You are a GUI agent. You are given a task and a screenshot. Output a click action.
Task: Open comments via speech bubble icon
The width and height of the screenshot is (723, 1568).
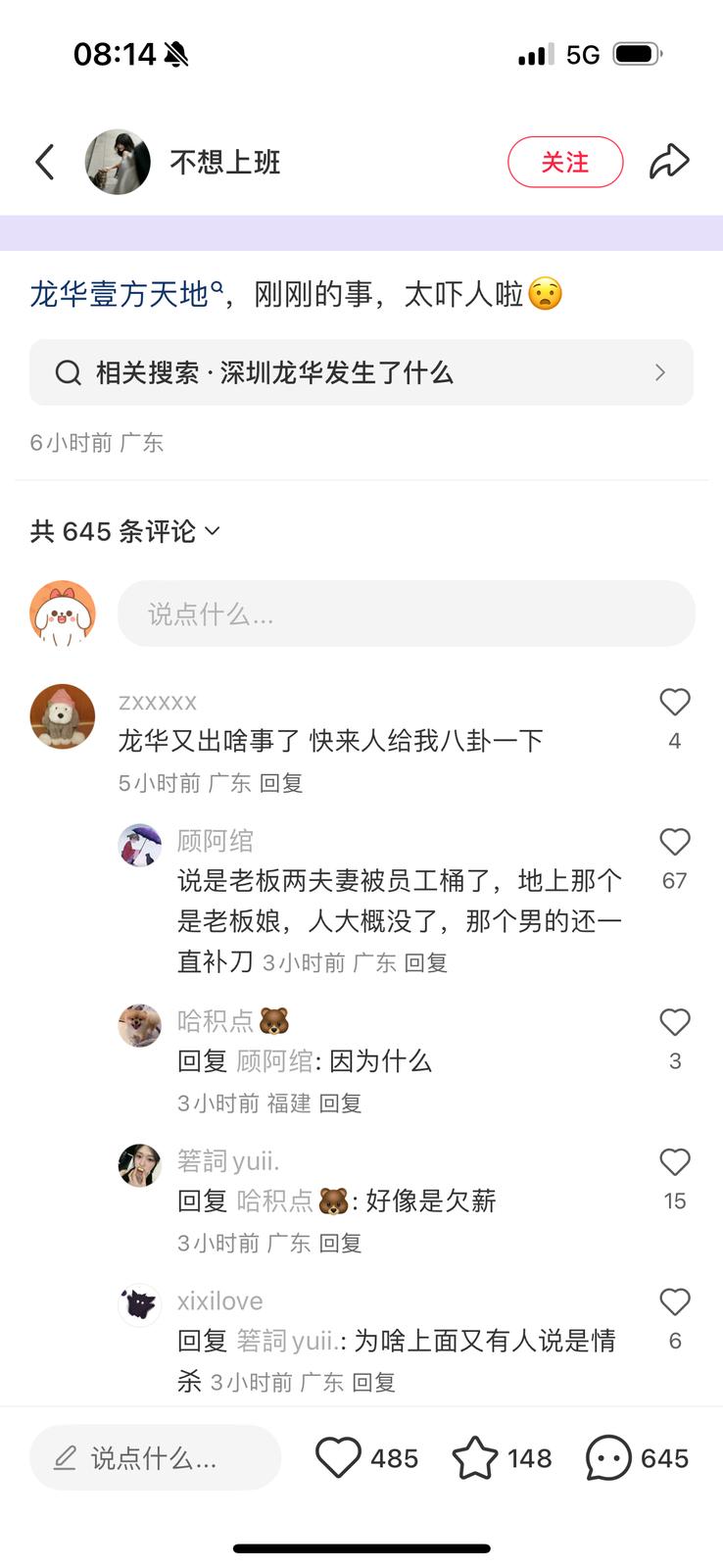[x=610, y=1457]
